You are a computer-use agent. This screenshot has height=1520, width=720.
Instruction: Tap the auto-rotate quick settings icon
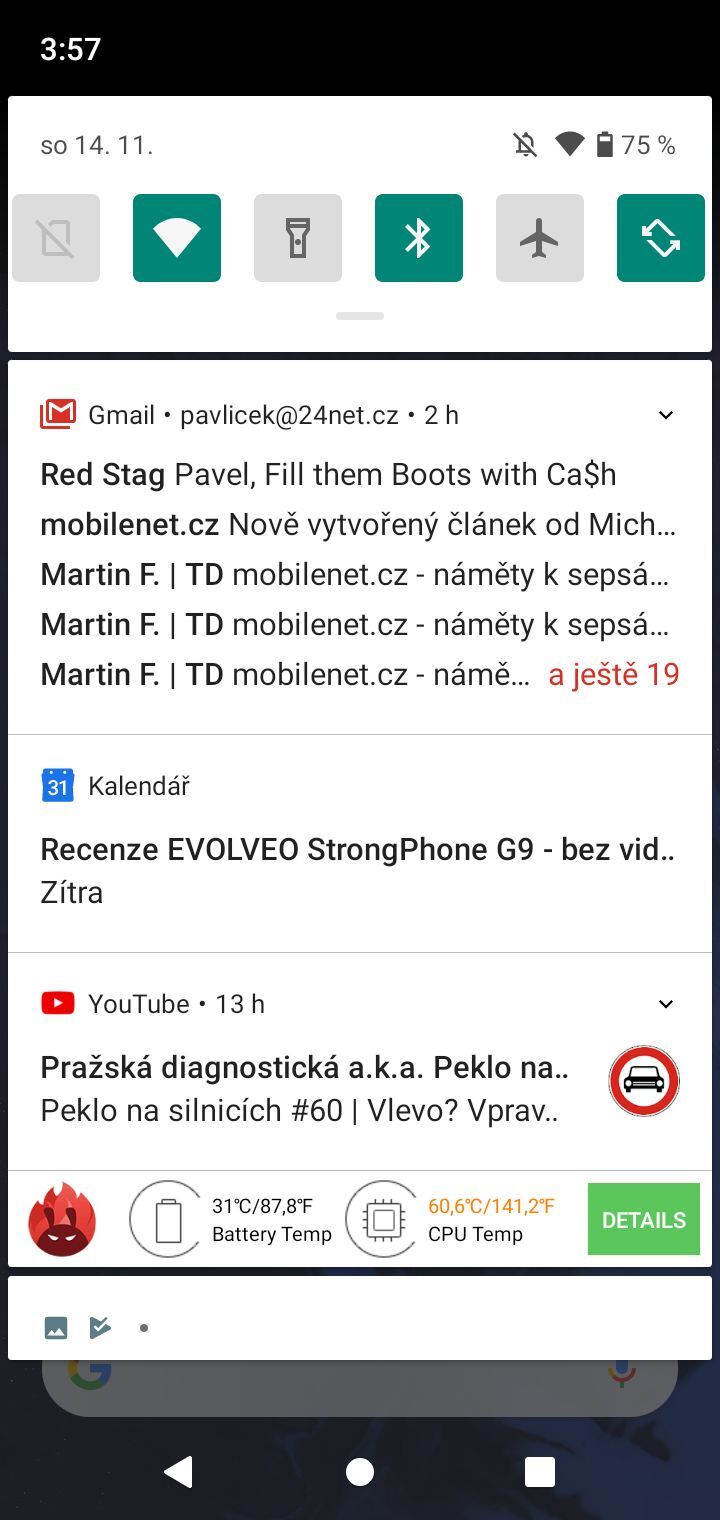click(x=661, y=237)
